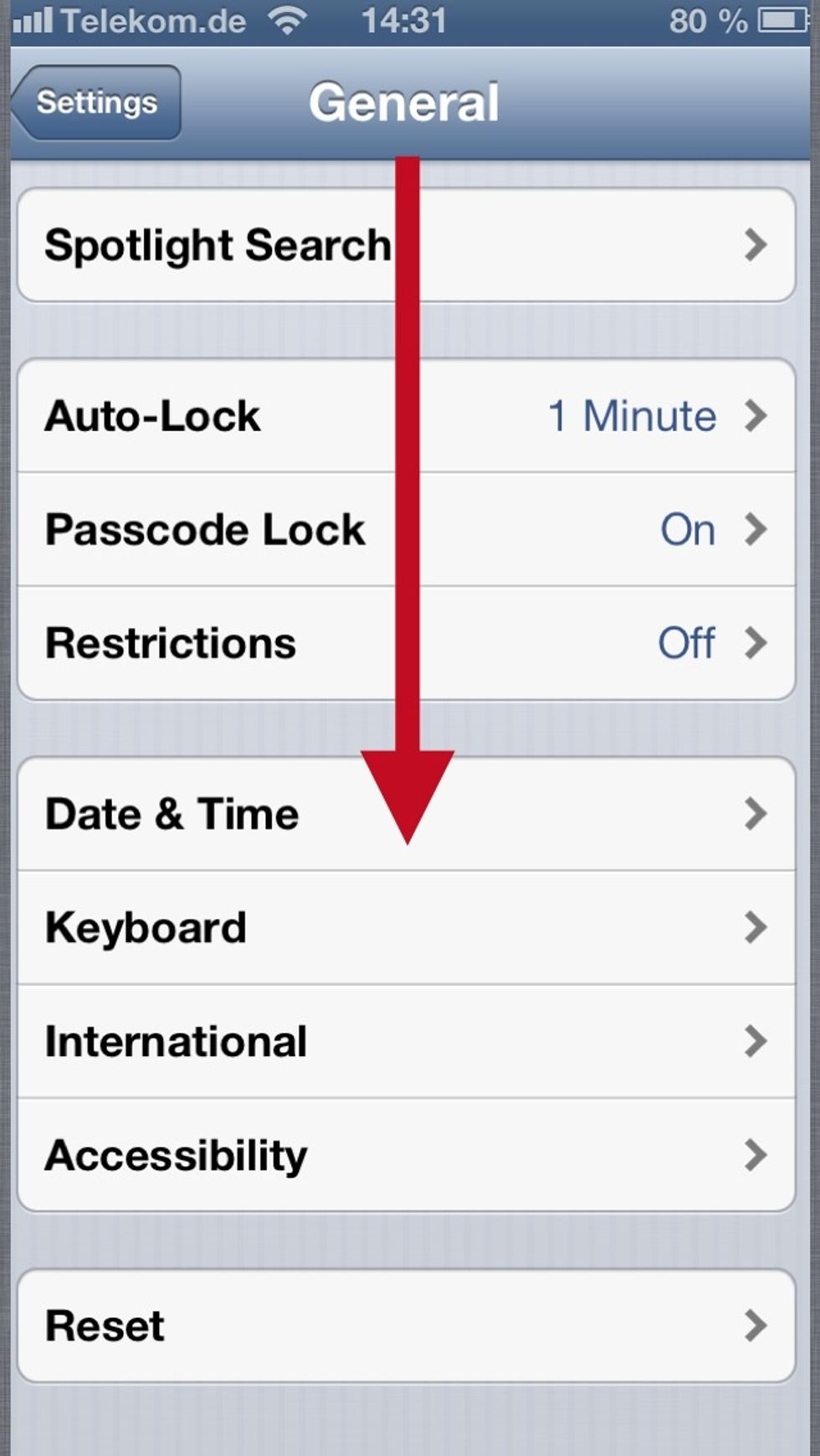Tap the 80 % battery percentage text

707,22
